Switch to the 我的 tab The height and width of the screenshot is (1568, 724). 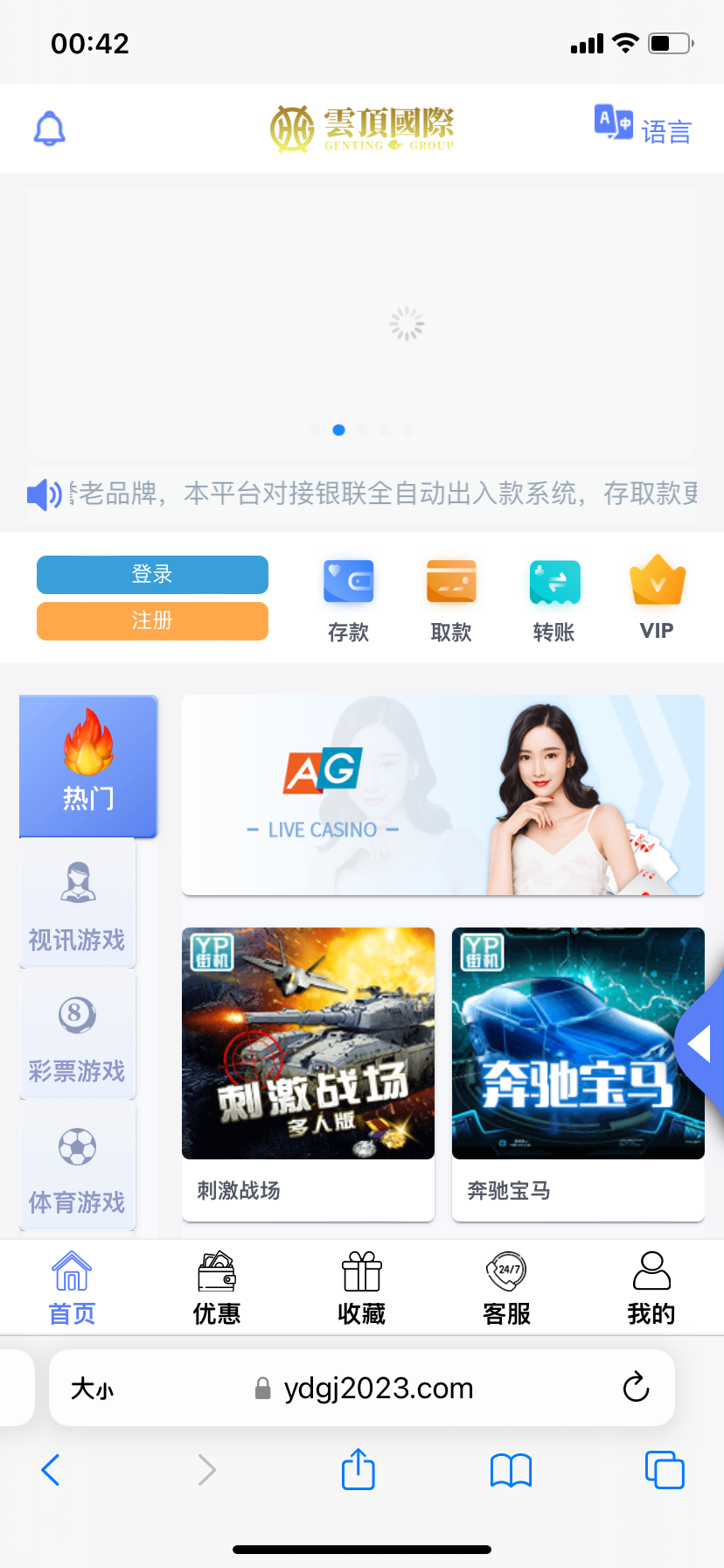pos(651,1288)
